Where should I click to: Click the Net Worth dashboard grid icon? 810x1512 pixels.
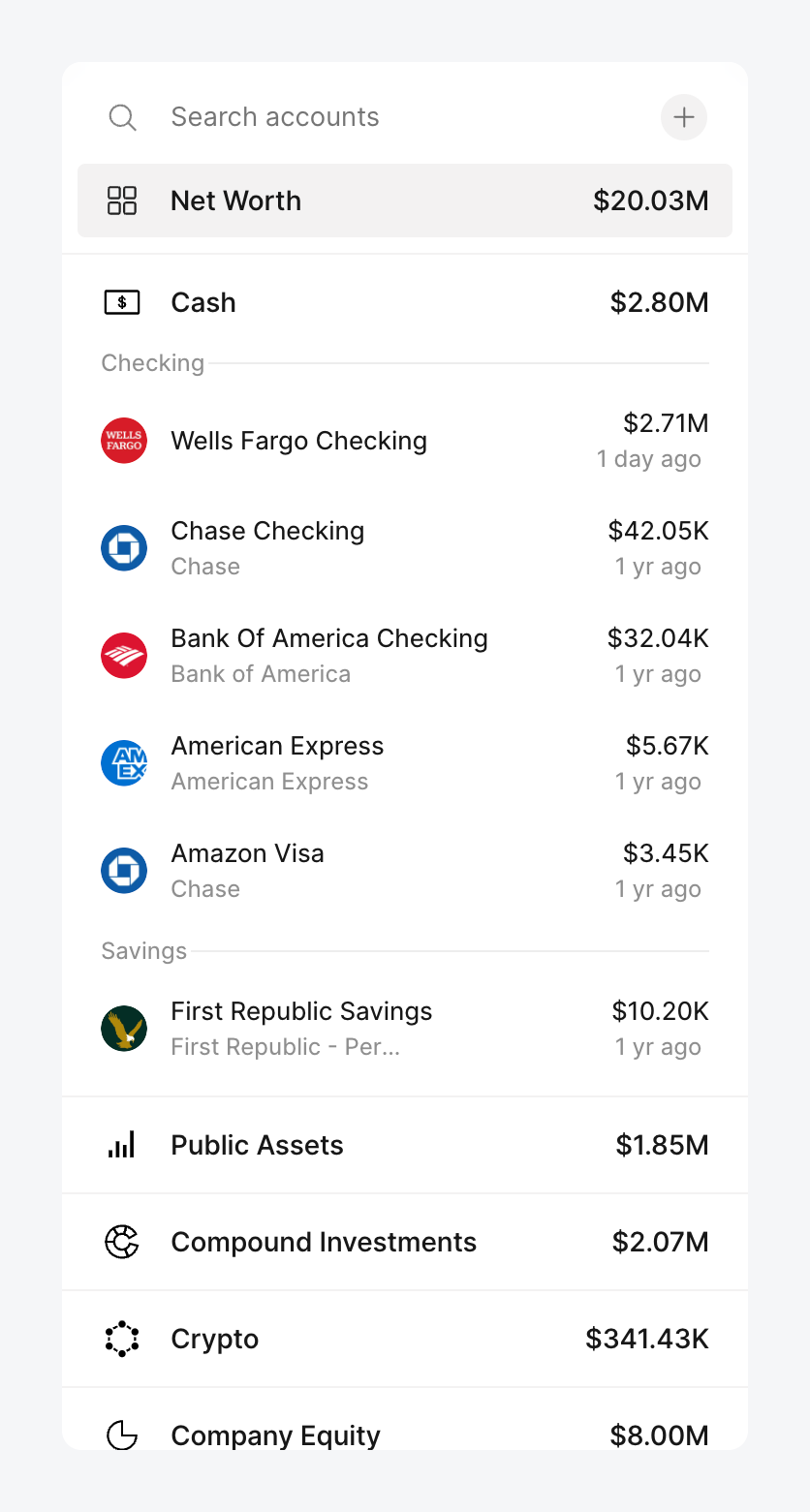point(123,201)
